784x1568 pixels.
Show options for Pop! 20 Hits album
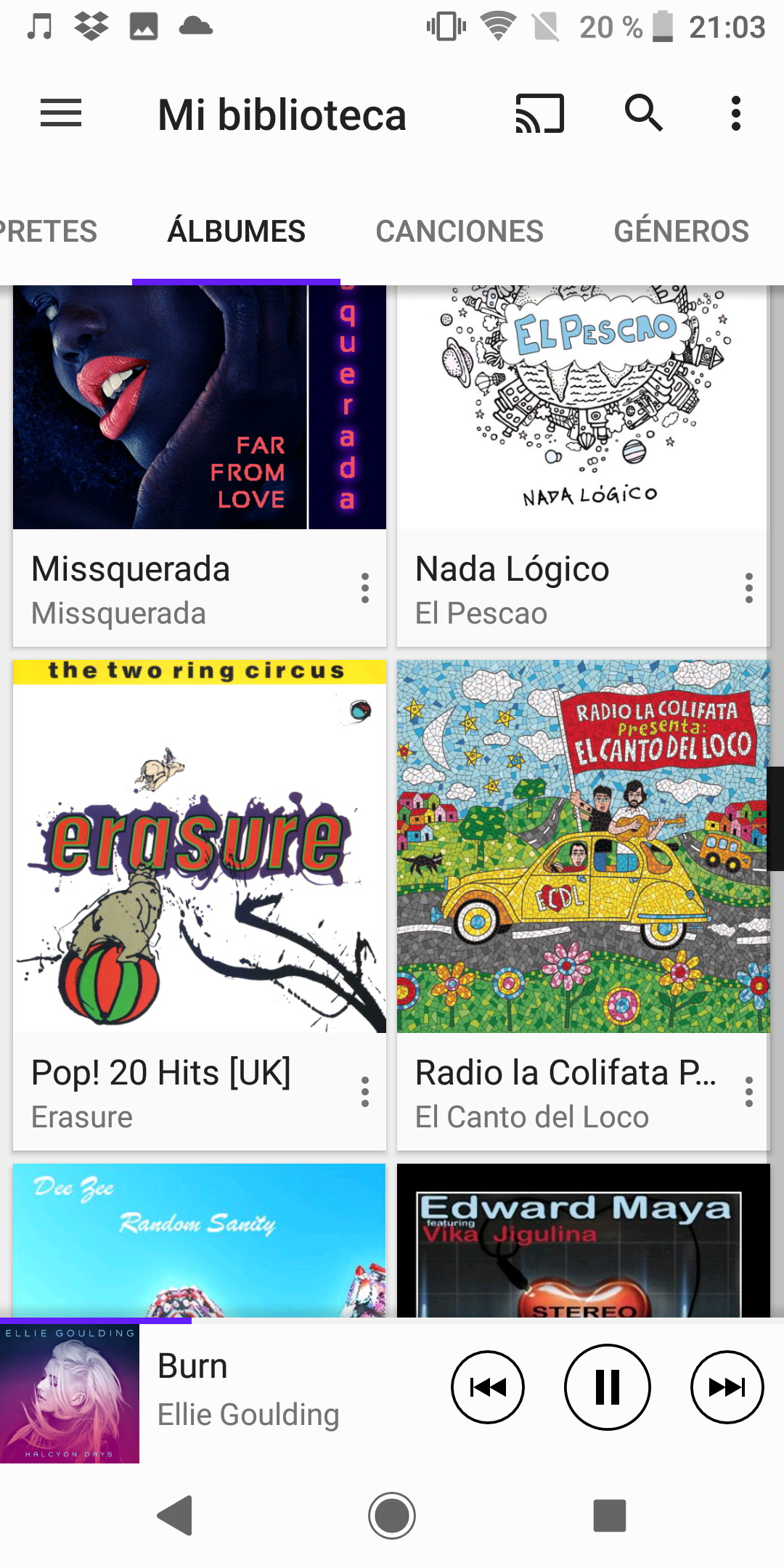(365, 1092)
